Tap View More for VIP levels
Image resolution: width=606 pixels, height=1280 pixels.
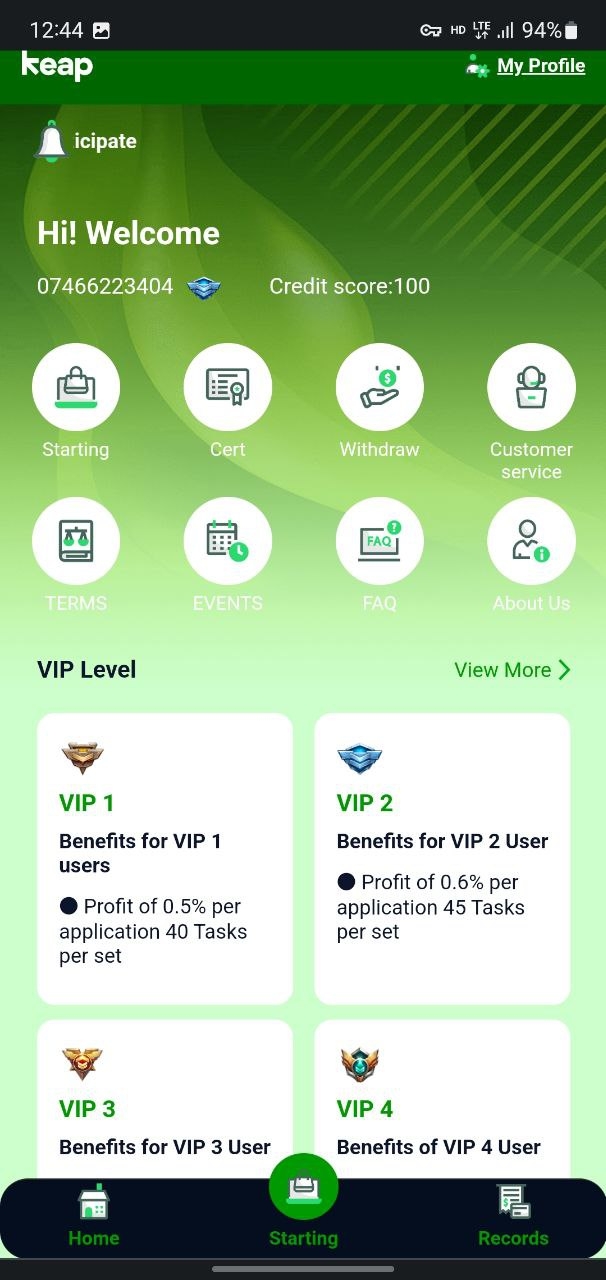tap(512, 670)
